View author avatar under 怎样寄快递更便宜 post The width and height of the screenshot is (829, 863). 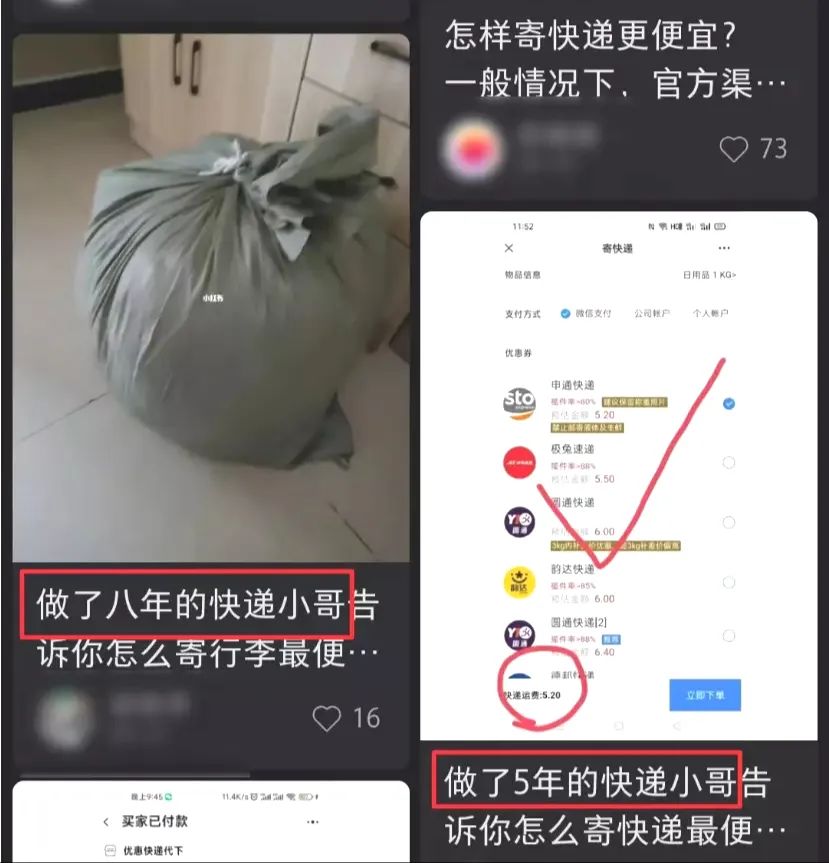(474, 149)
